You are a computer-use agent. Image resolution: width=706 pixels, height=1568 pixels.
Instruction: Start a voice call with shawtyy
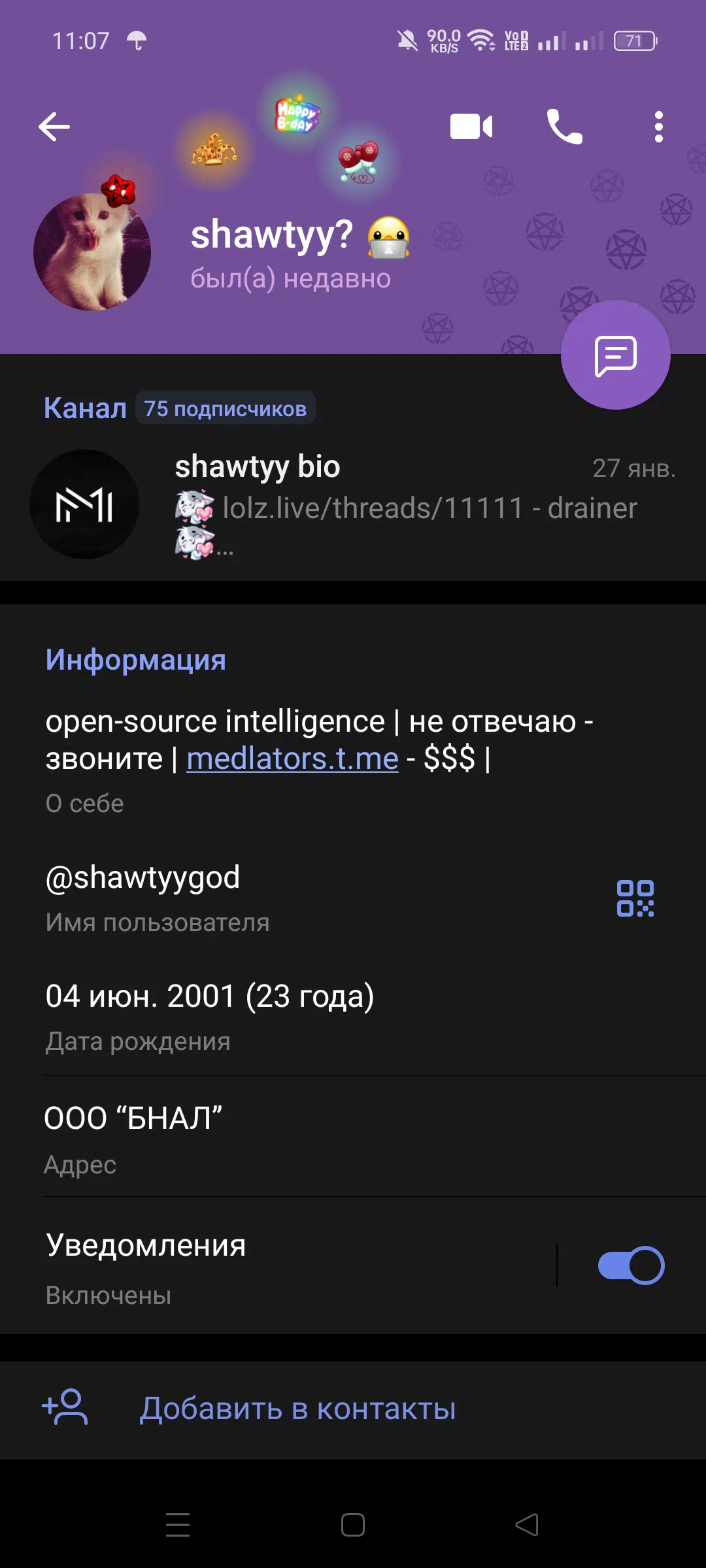pos(564,127)
